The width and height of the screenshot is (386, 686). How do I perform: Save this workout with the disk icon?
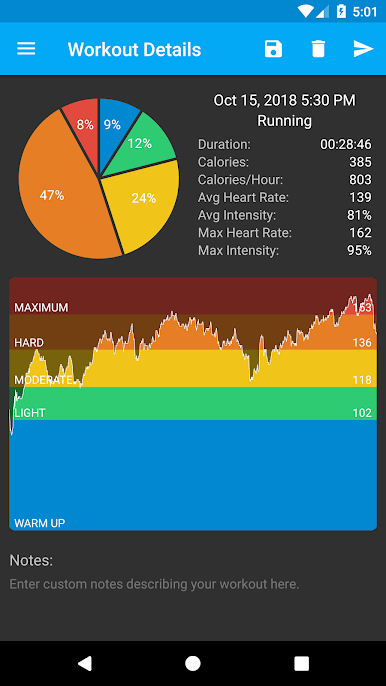click(x=274, y=49)
